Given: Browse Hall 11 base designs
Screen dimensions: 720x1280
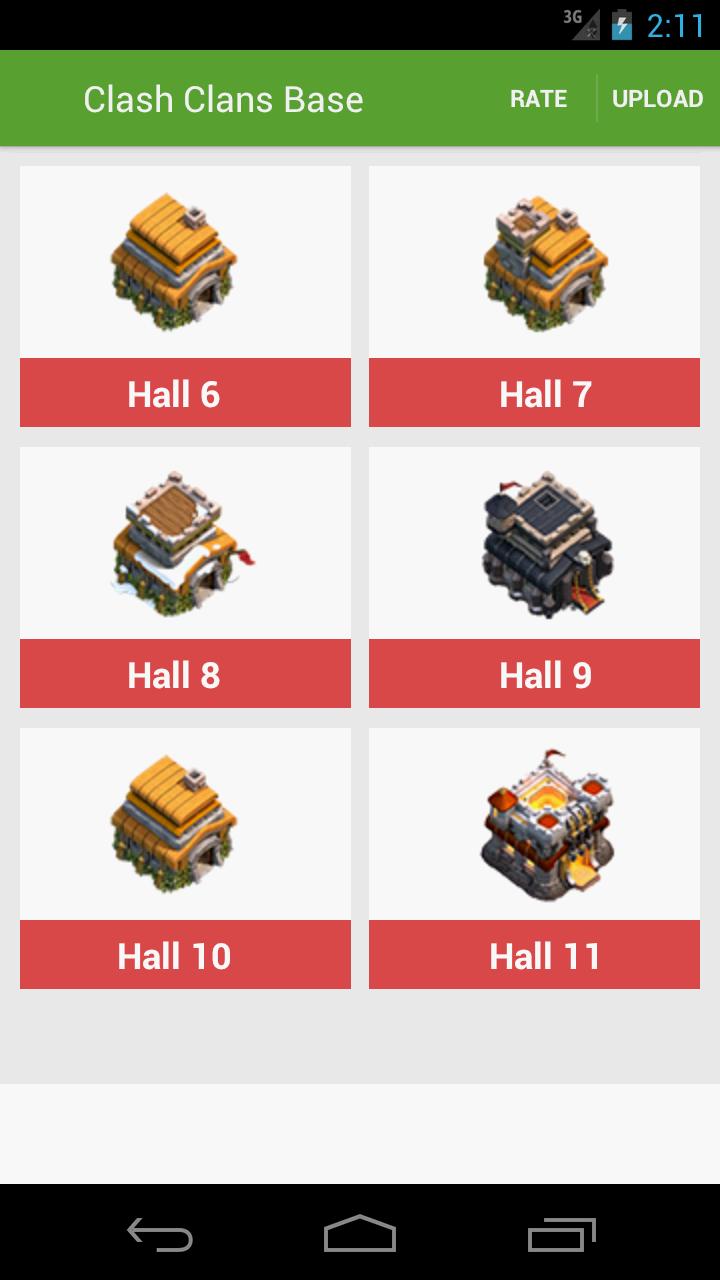Looking at the screenshot, I should coord(534,858).
